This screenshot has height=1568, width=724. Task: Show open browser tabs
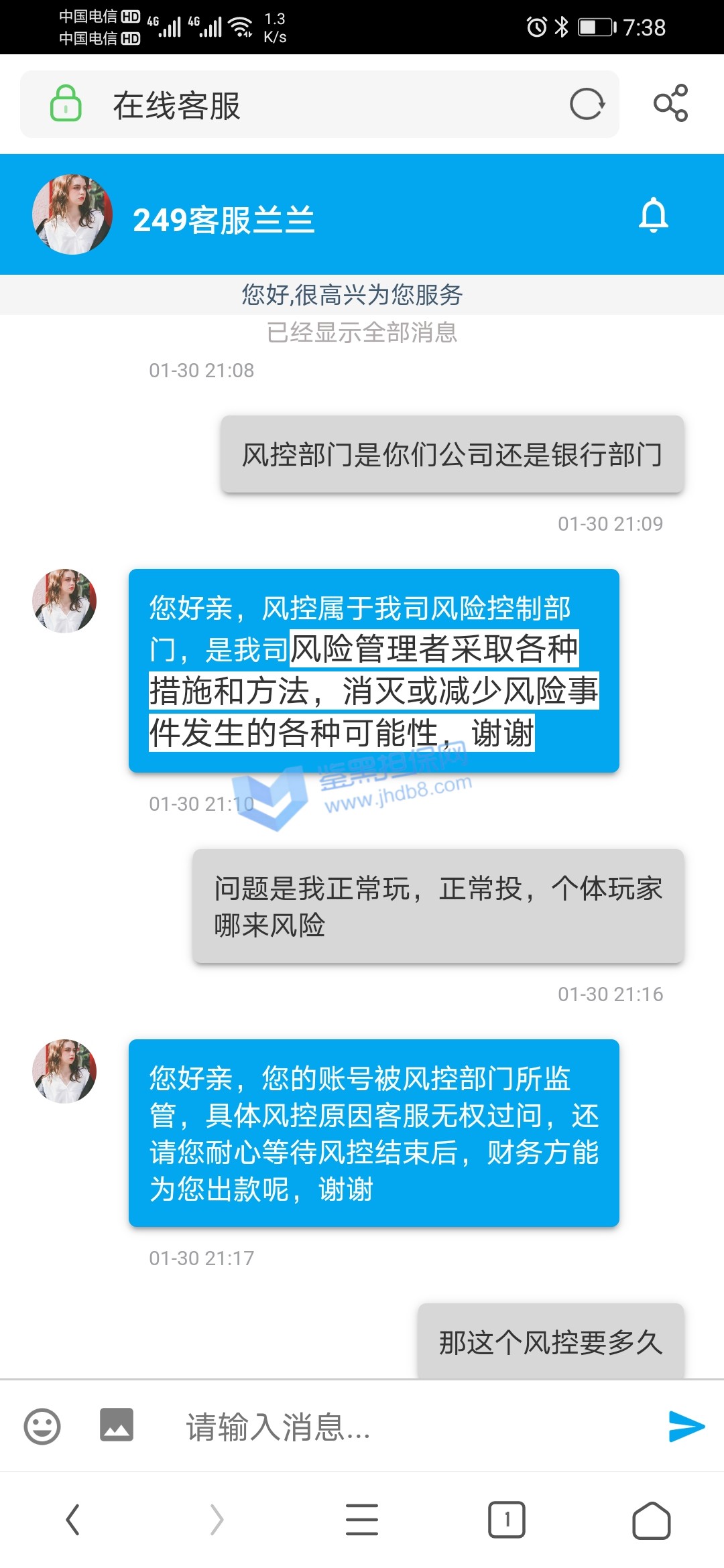point(506,1520)
